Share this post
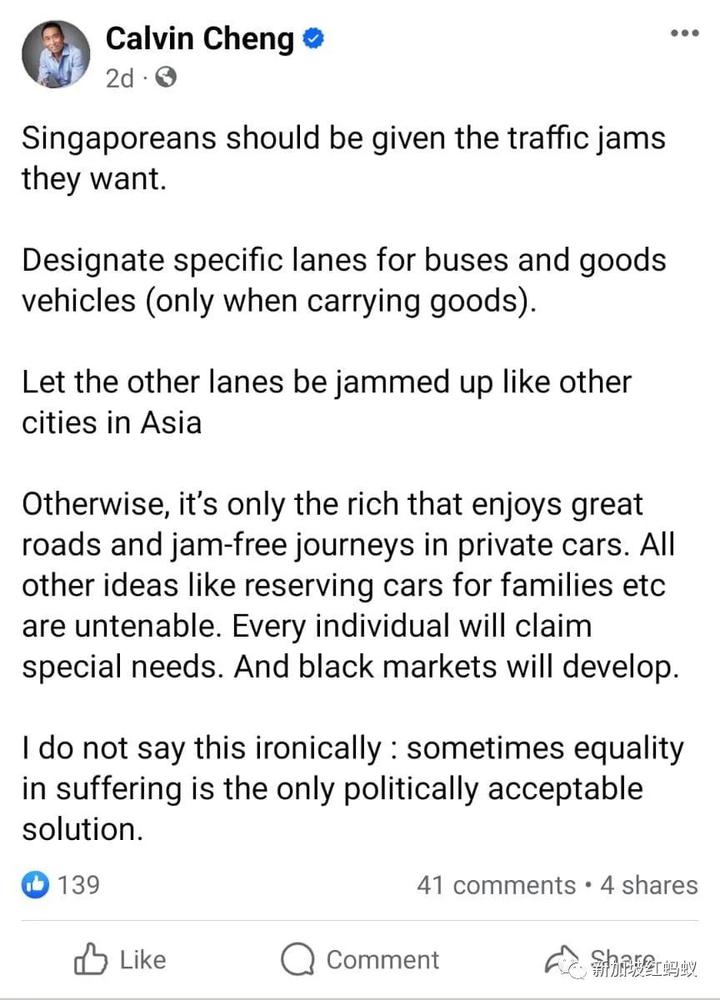The width and height of the screenshot is (720, 1000). click(x=600, y=958)
